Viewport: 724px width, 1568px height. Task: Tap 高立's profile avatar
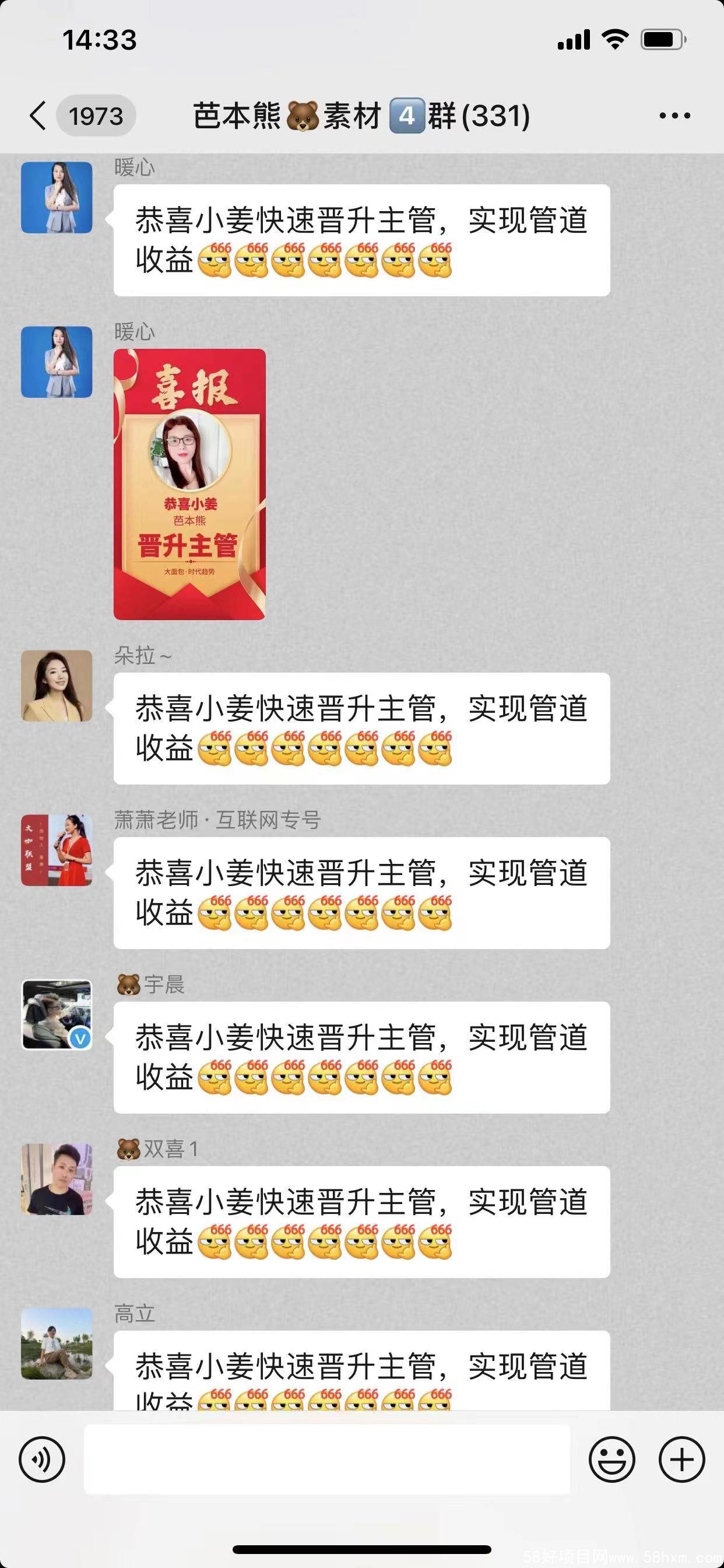point(57,1343)
